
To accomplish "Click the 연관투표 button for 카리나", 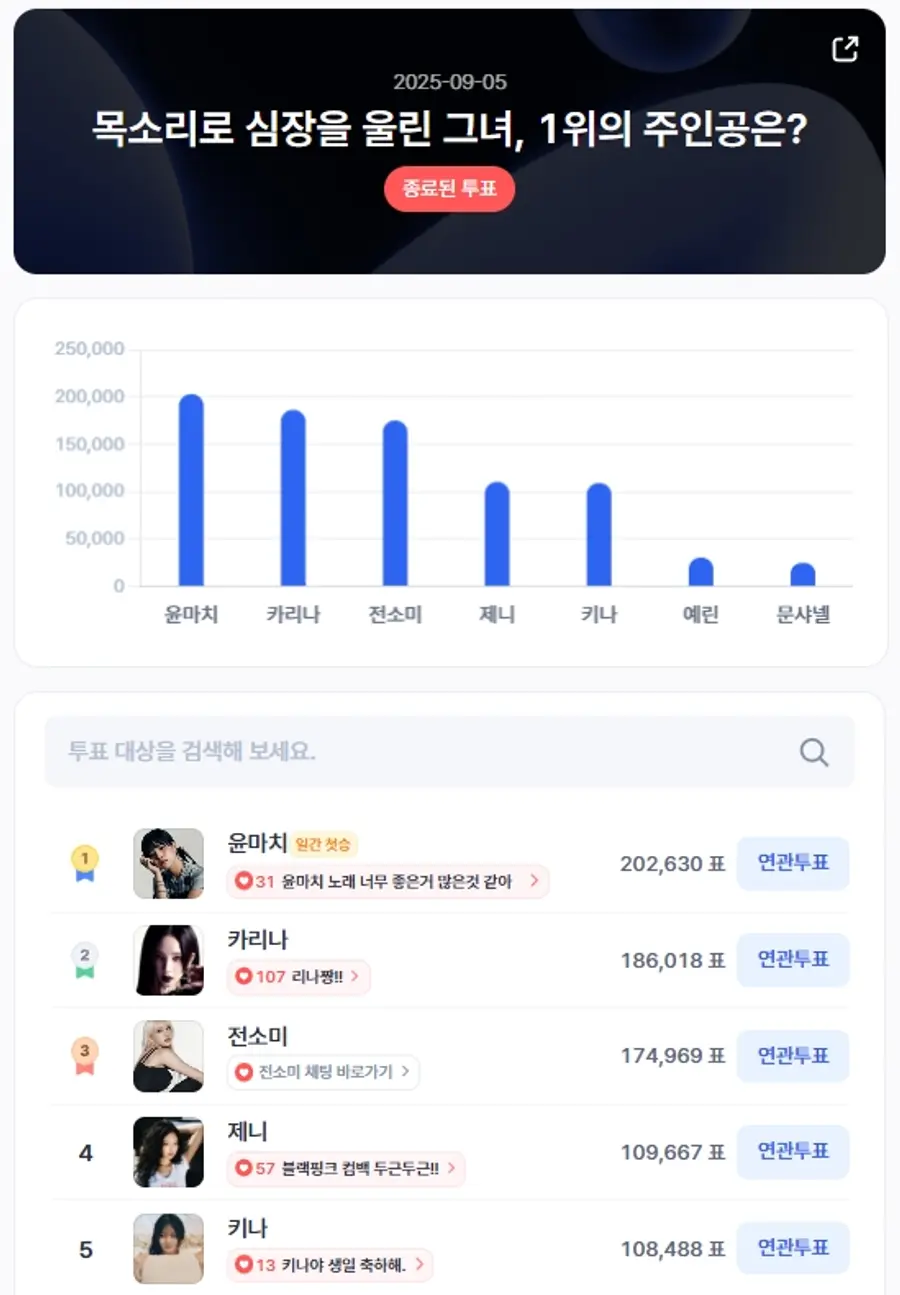I will coord(793,960).
